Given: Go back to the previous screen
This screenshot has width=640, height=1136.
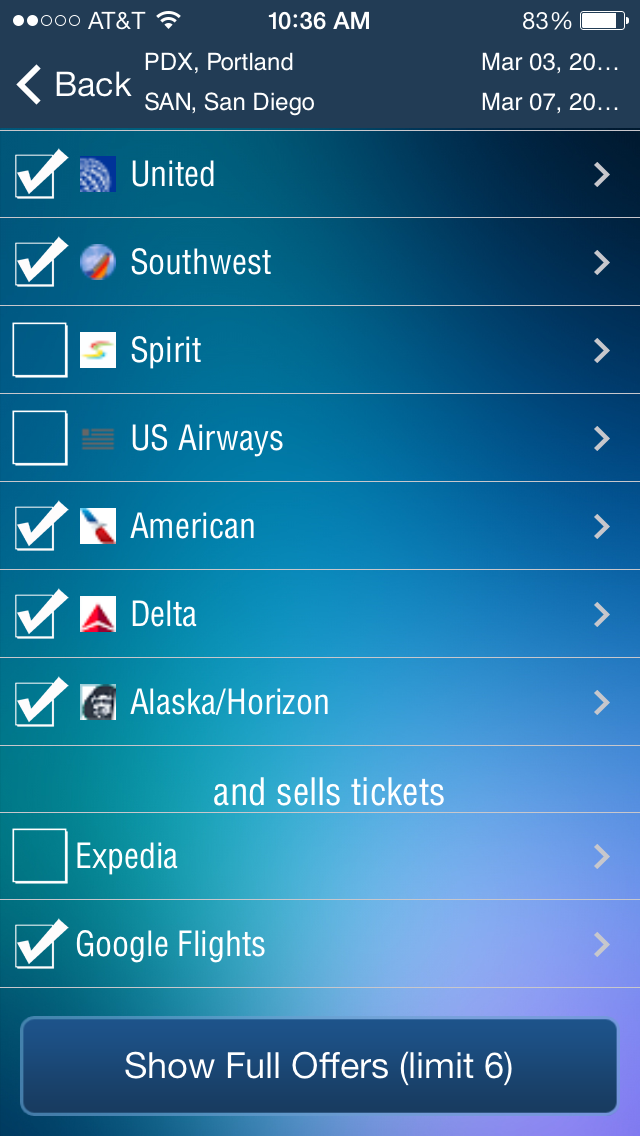Looking at the screenshot, I should pyautogui.click(x=74, y=85).
